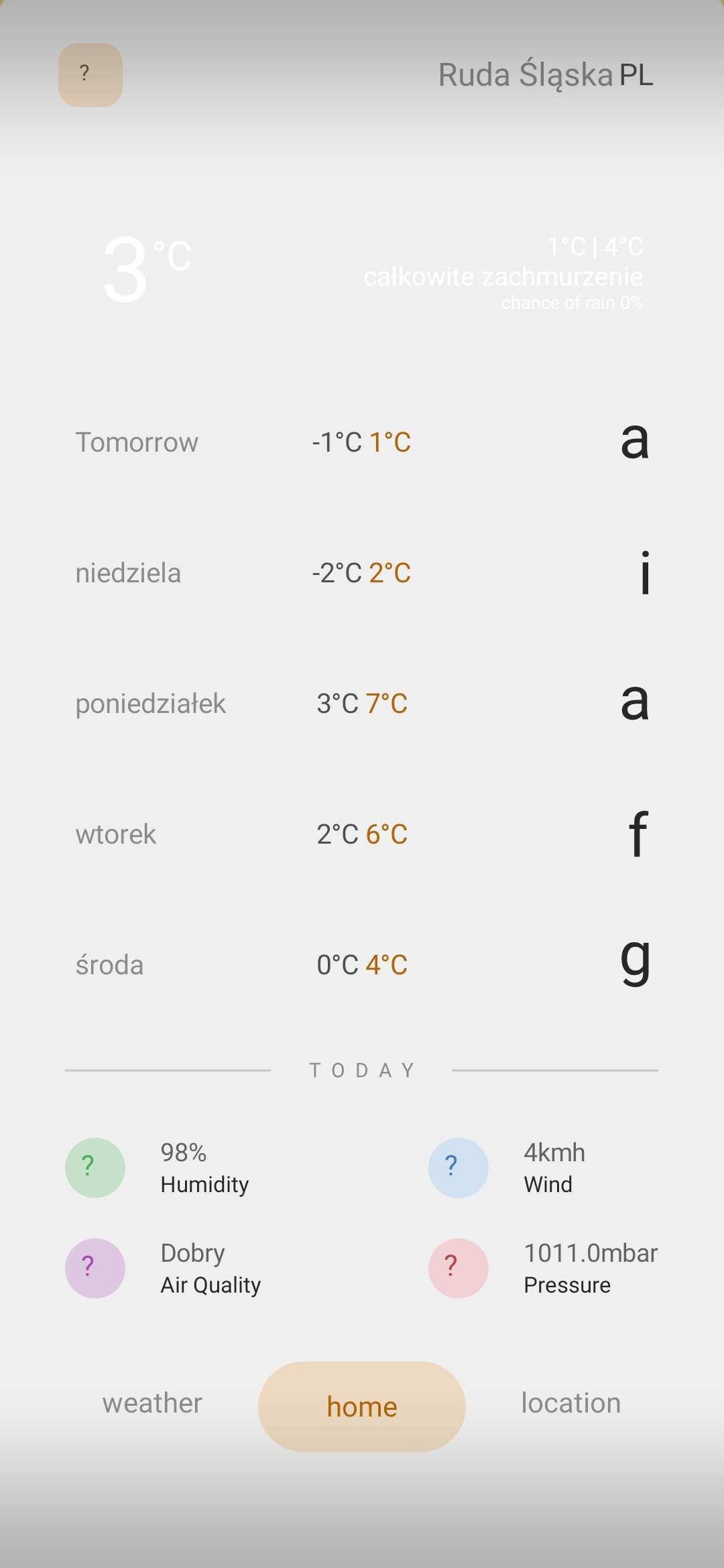Open the wtorek forecast row

tap(362, 834)
